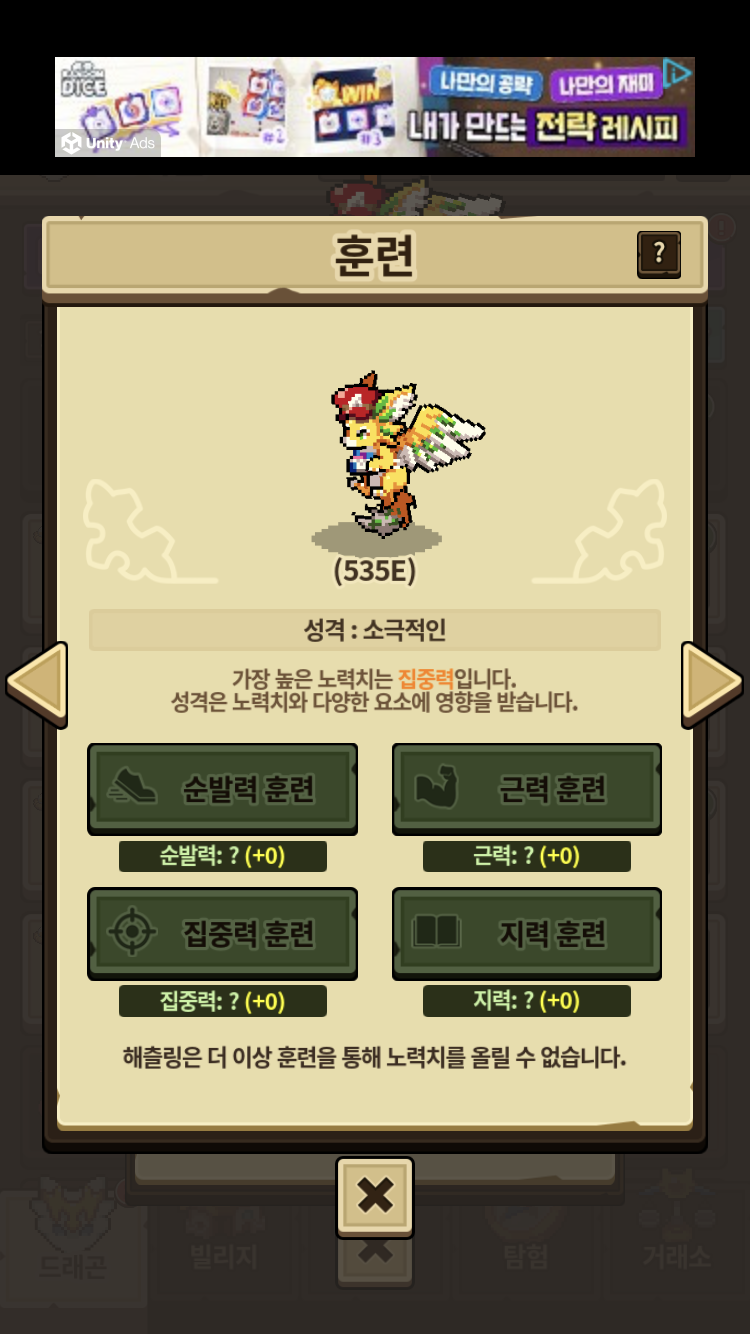Close the 훈련 dialog with X

pyautogui.click(x=375, y=1196)
